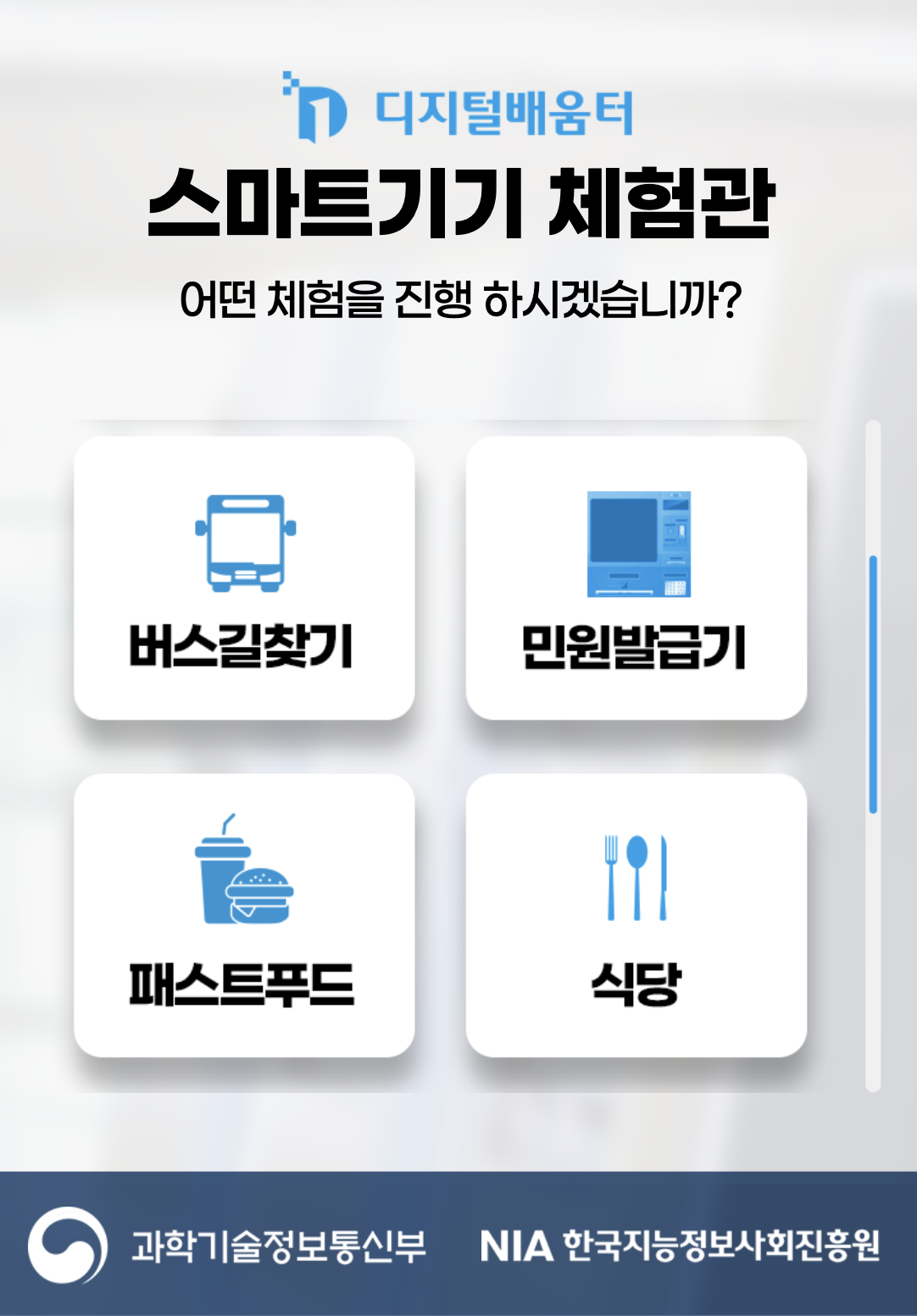The height and width of the screenshot is (1316, 917).
Task: Start the 민원발급기 experience
Action: [x=636, y=577]
